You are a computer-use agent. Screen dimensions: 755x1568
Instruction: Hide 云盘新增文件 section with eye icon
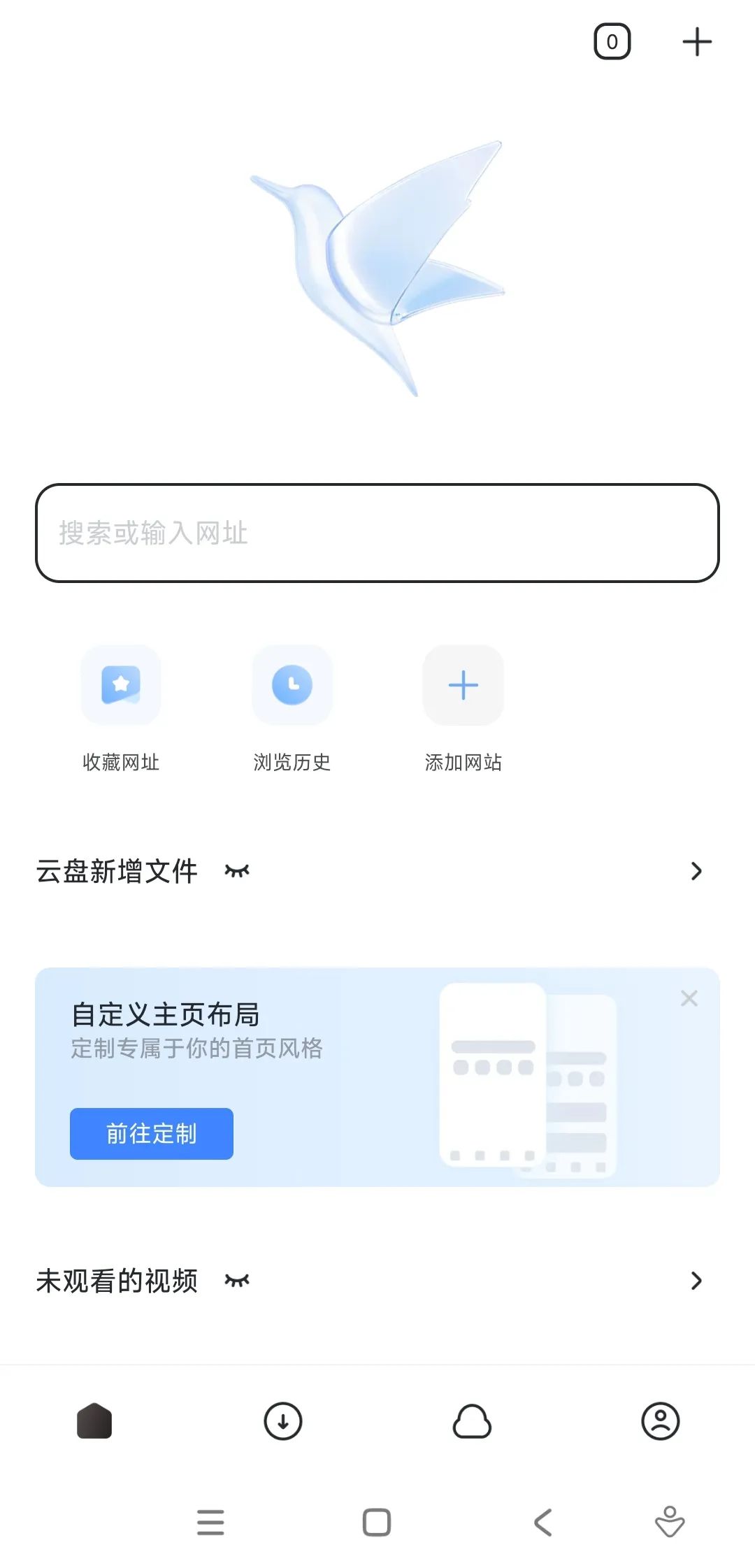[x=237, y=871]
